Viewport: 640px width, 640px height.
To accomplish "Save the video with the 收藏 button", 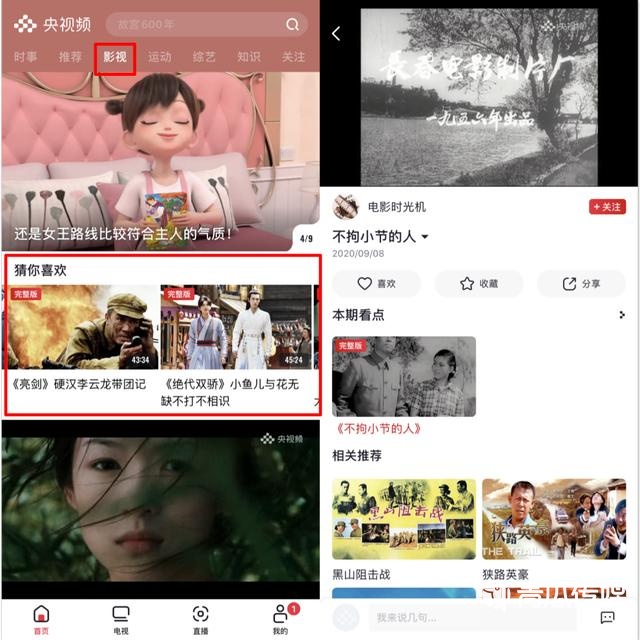I will coord(479,284).
